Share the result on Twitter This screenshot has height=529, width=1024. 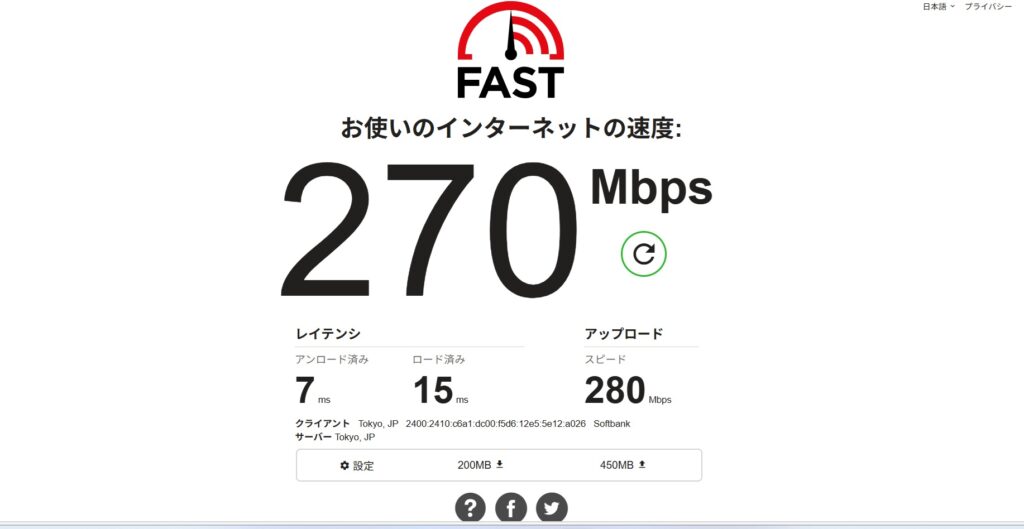[x=551, y=508]
